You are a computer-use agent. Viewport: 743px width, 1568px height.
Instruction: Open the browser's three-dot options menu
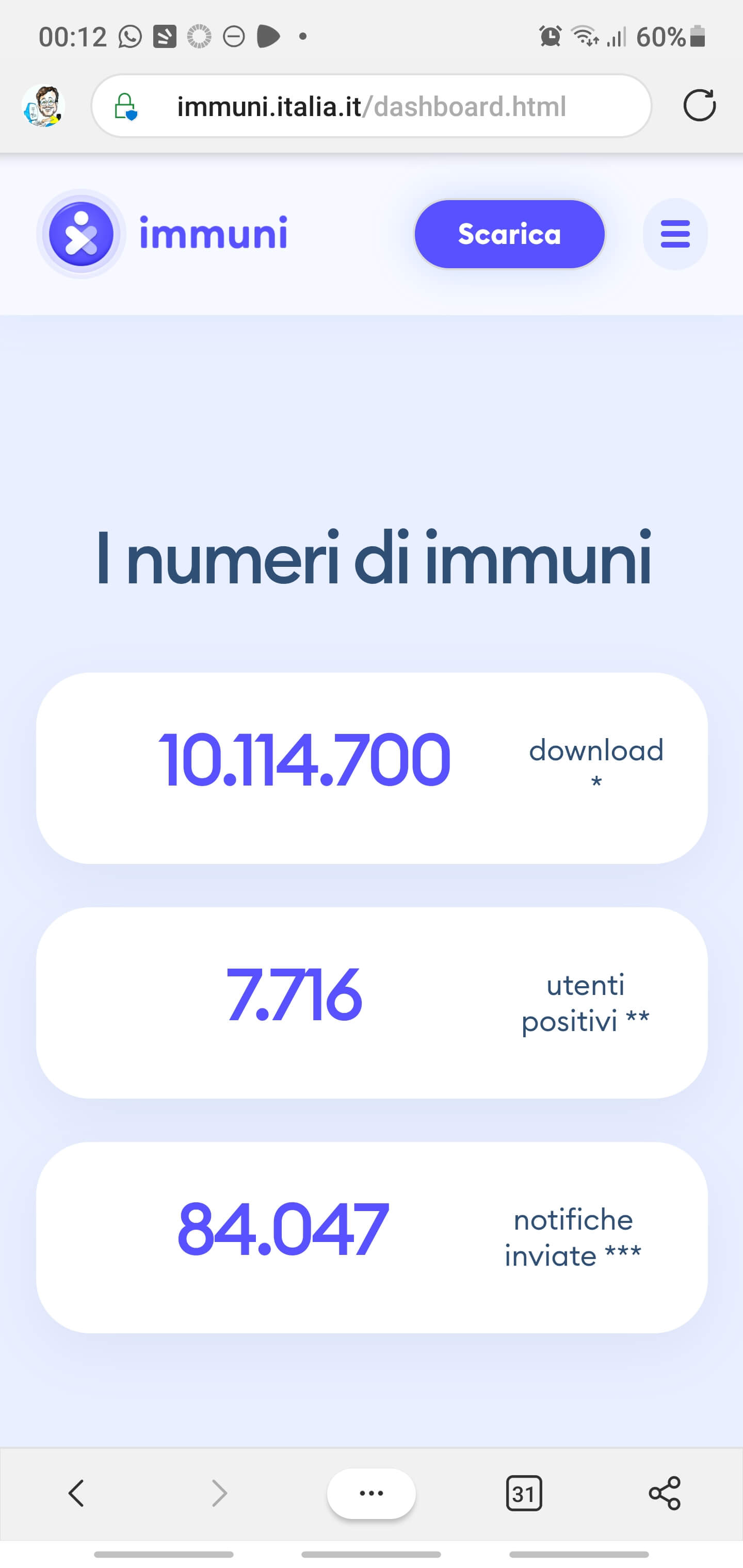click(371, 1493)
